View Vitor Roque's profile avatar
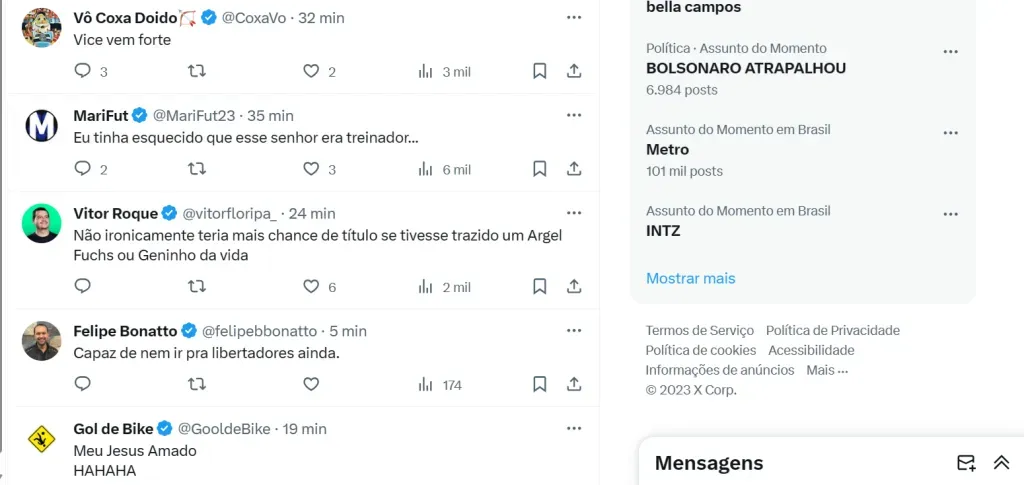Screen dimensions: 1024x485 coord(41,223)
